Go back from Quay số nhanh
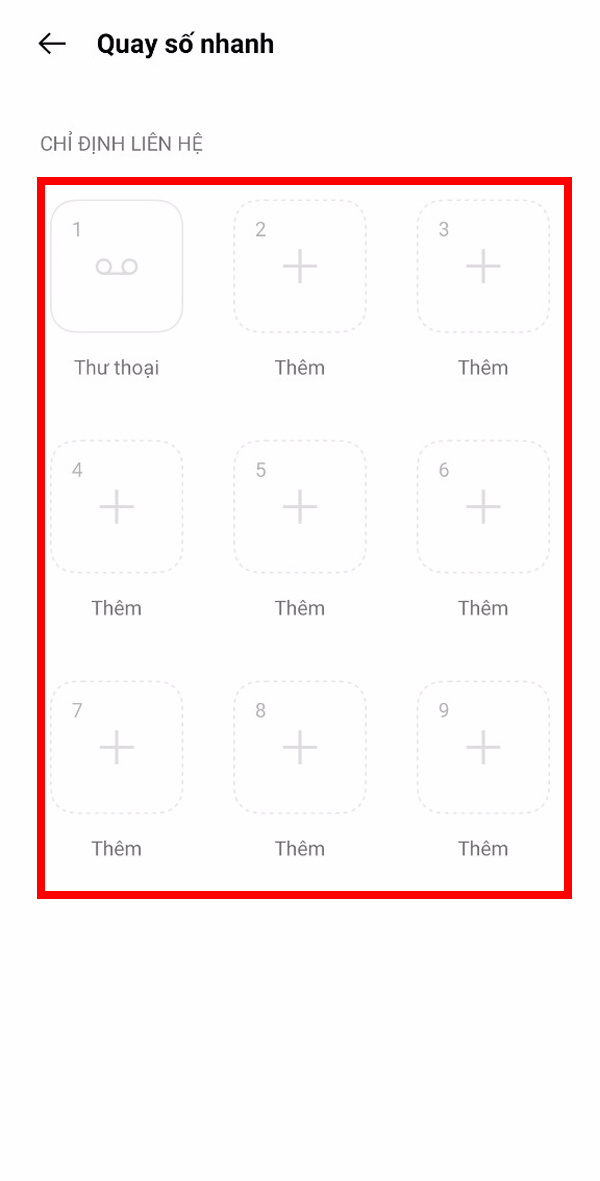Screen dimensions: 600x1181 pos(52,44)
